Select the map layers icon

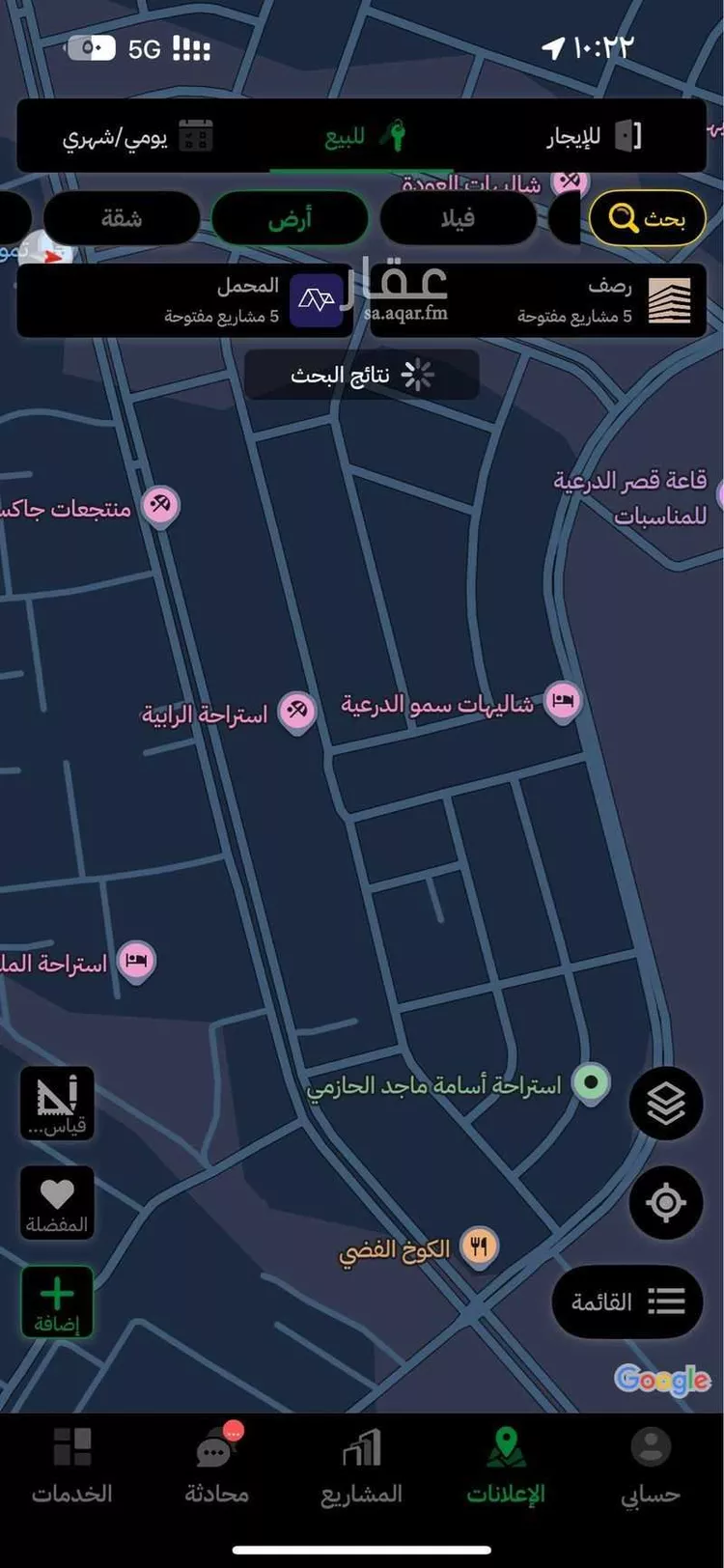664,1104
